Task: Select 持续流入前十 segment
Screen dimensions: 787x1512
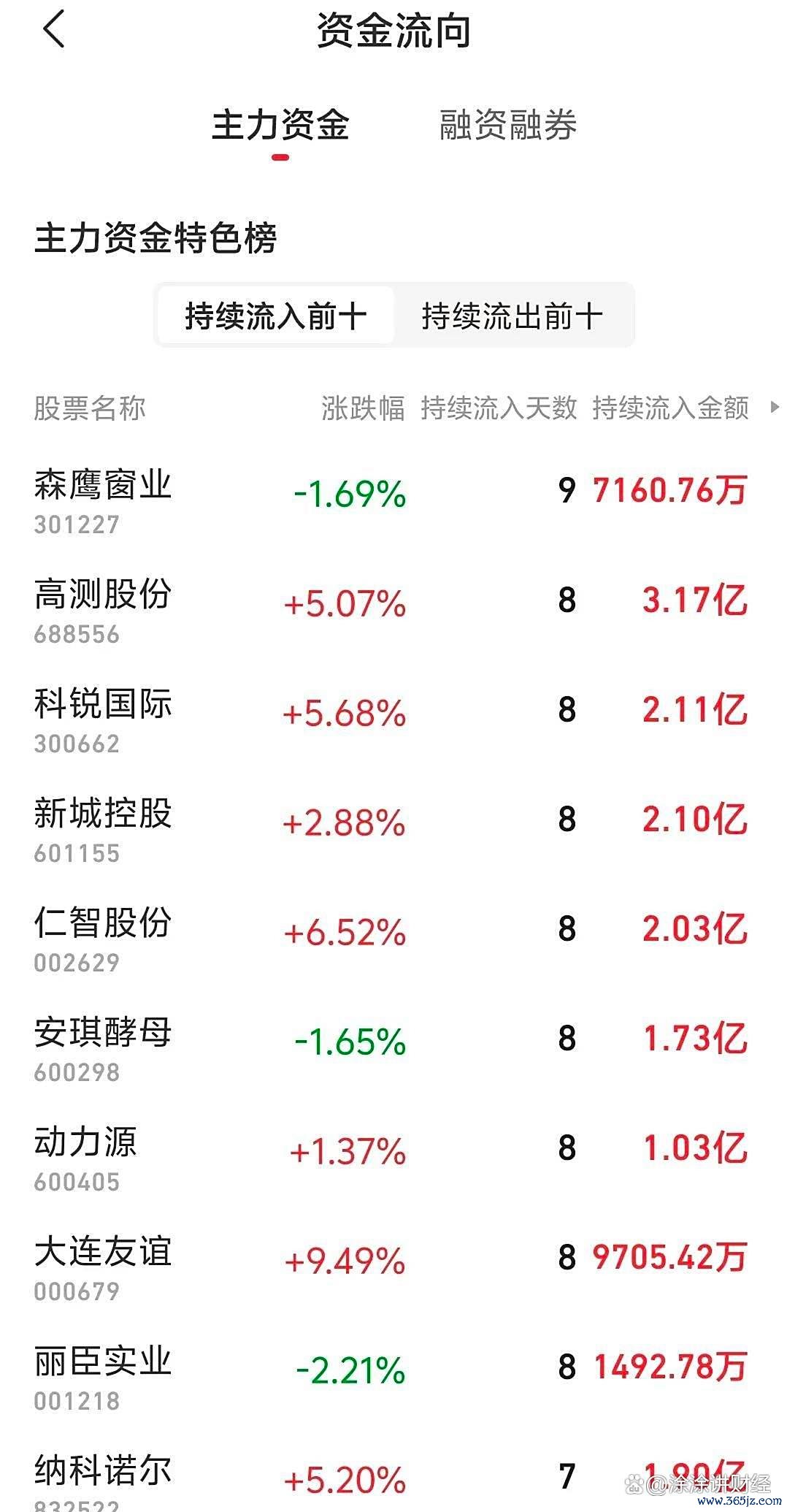Action: coord(276,316)
